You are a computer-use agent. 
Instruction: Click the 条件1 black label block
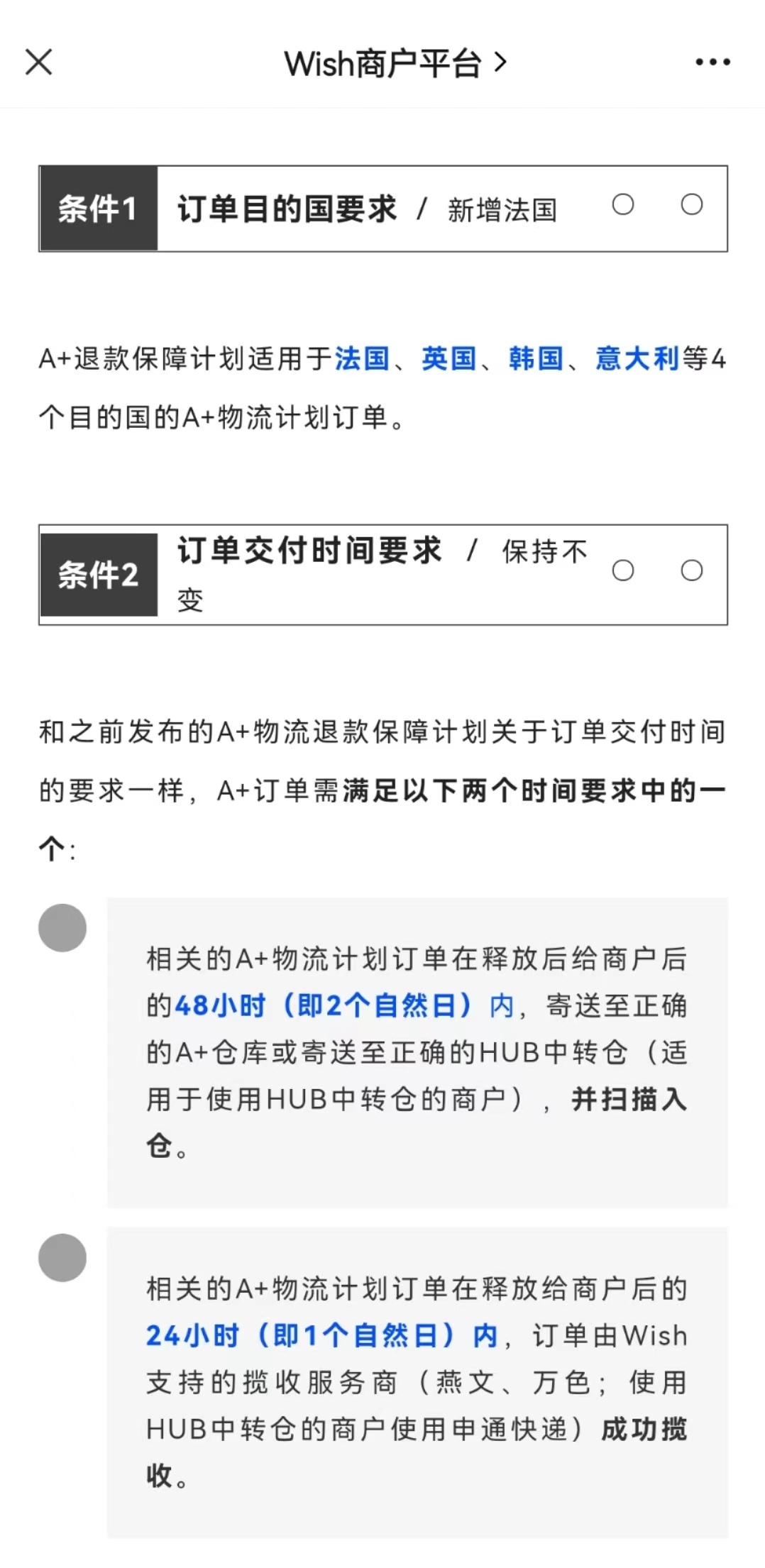coord(97,209)
